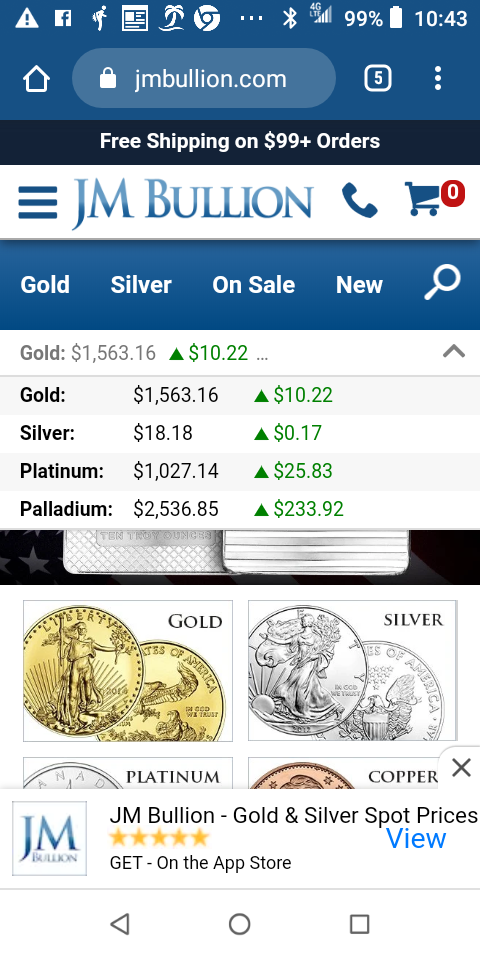Viewport: 480px width, 960px height.
Task: Tap the phone call icon
Action: click(x=359, y=200)
